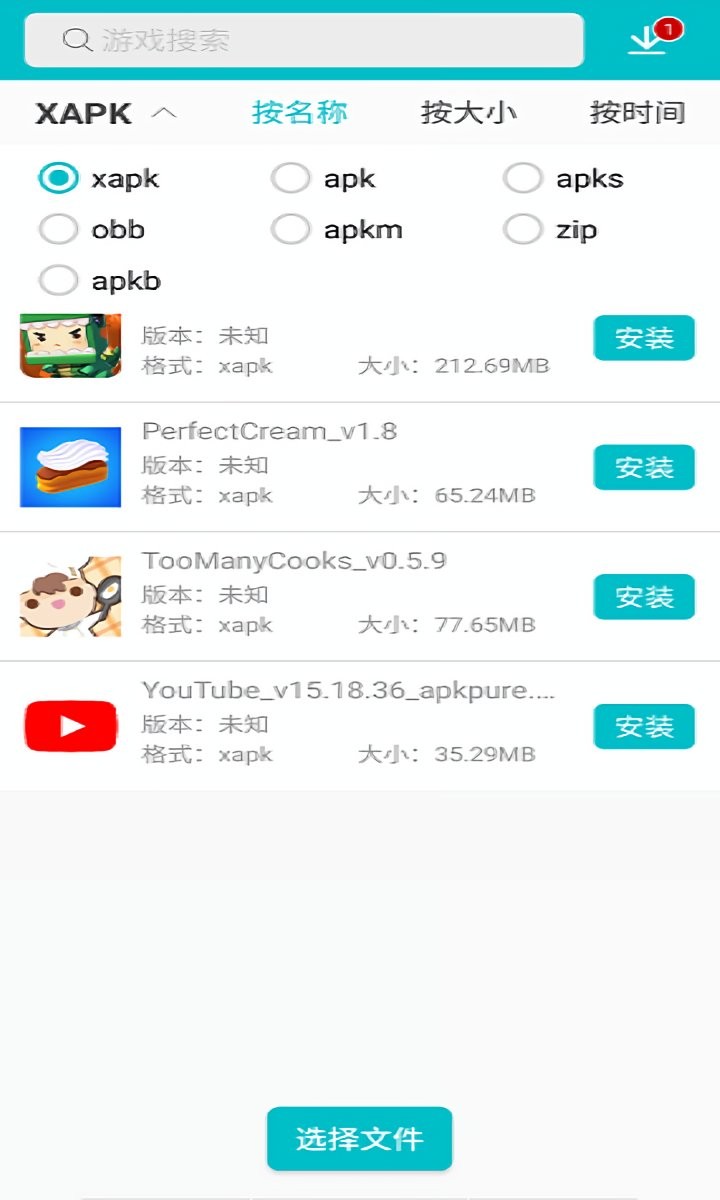Image resolution: width=720 pixels, height=1200 pixels.
Task: Collapse the XAPK format dropdown
Action: [106, 113]
